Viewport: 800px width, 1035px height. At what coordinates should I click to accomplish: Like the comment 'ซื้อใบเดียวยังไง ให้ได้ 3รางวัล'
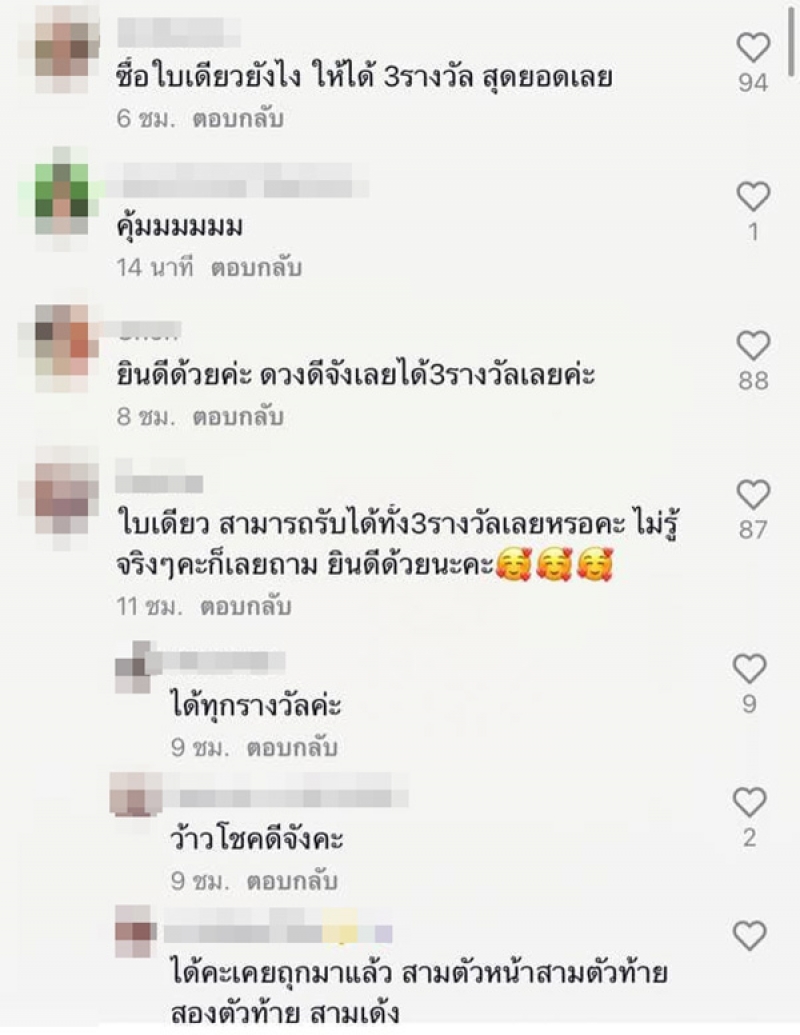pyautogui.click(x=753, y=48)
